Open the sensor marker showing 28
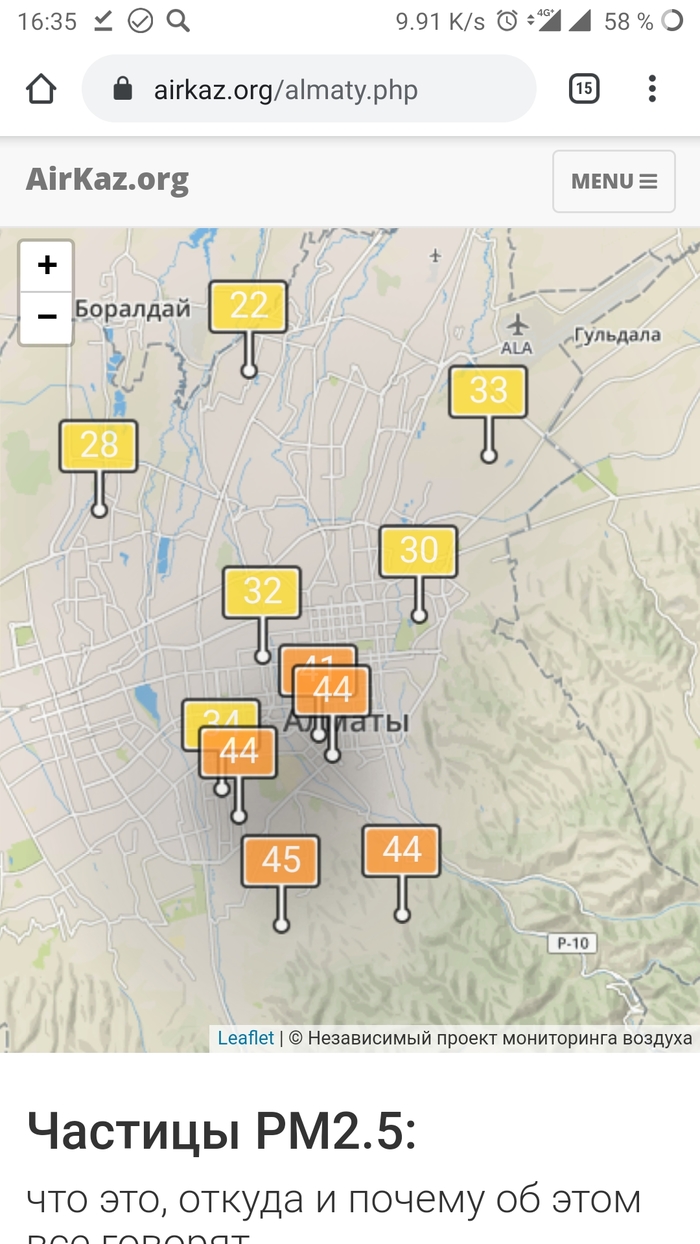The image size is (700, 1244). tap(98, 445)
